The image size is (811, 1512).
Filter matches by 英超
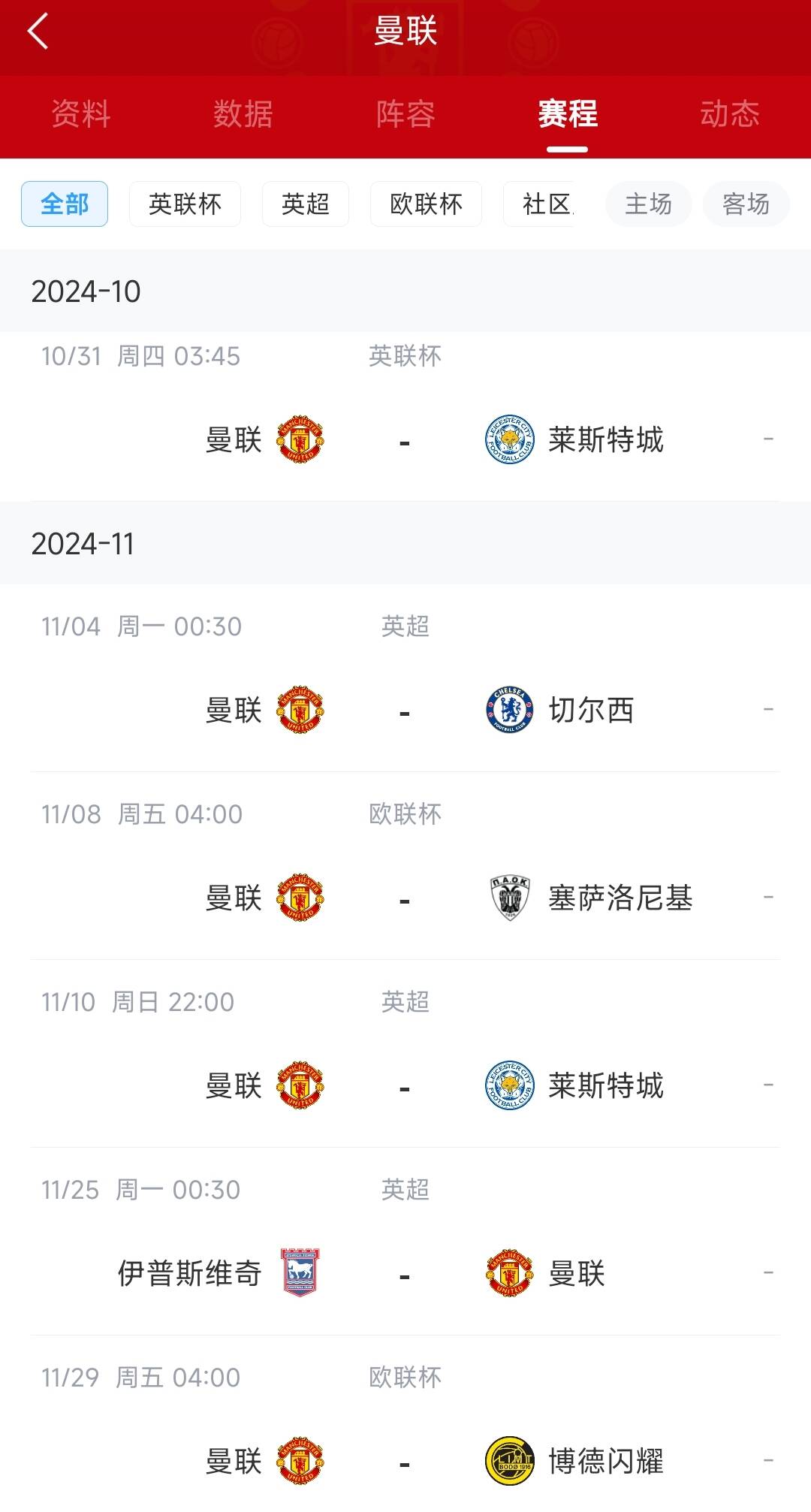point(306,204)
